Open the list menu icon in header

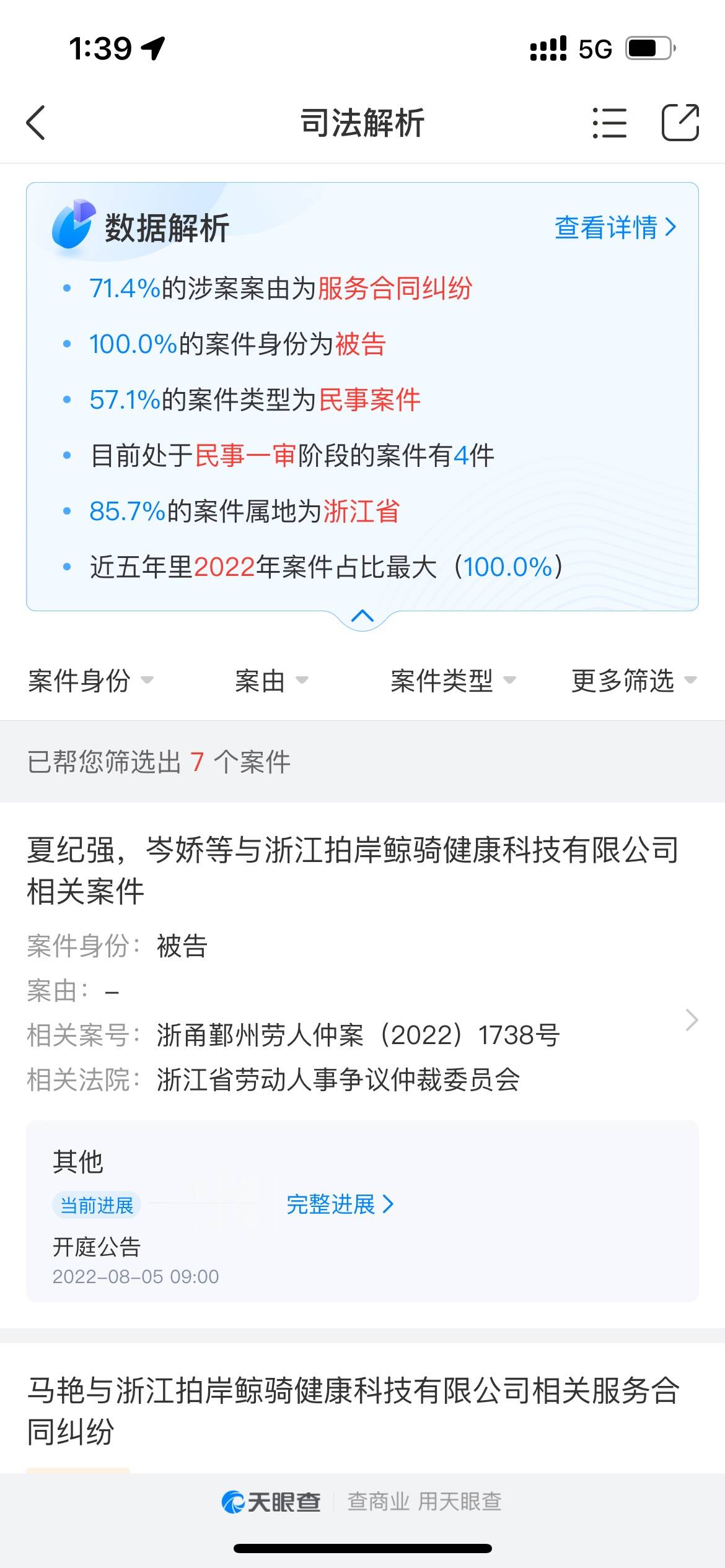[610, 123]
